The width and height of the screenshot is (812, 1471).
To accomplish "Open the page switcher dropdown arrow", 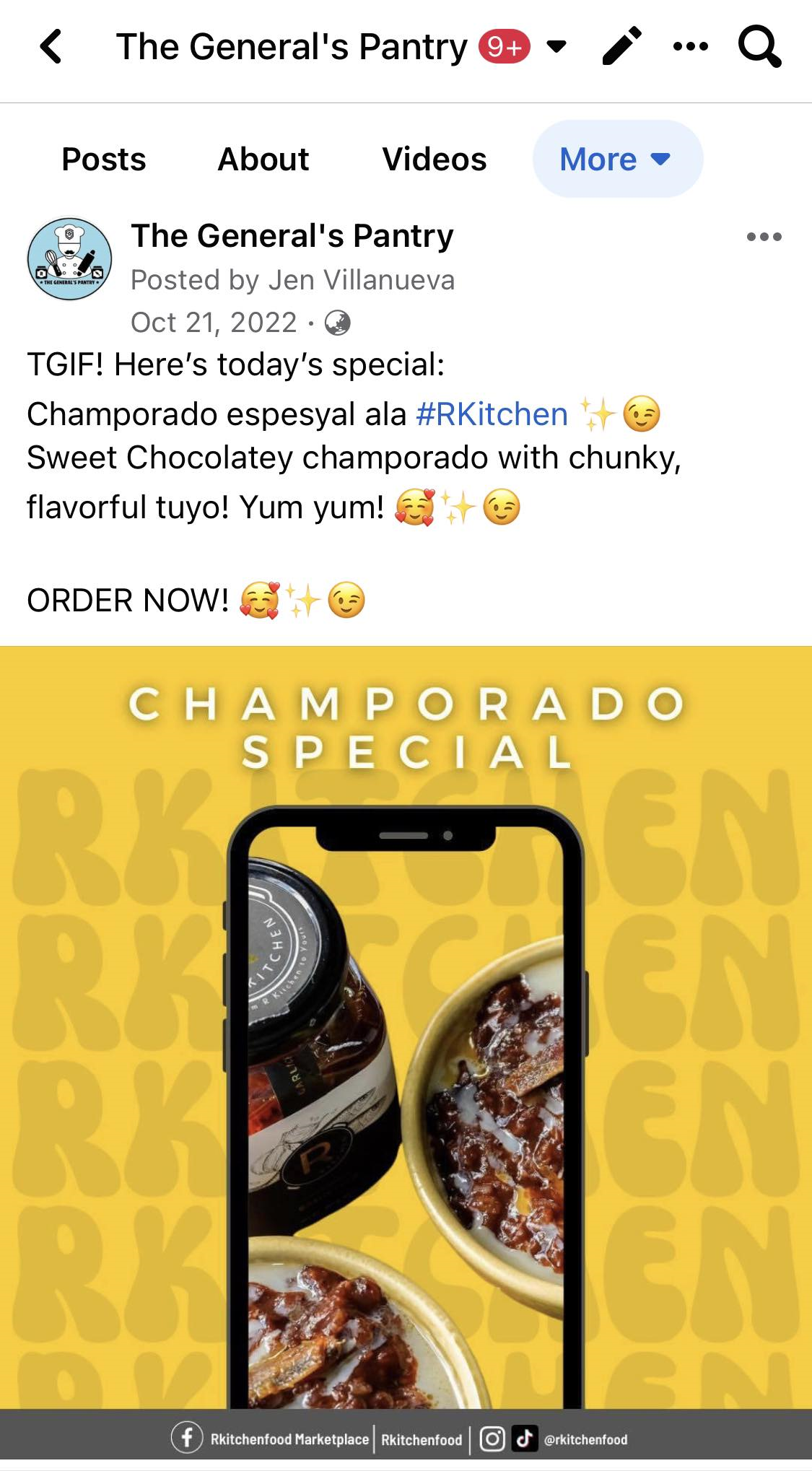I will [x=556, y=48].
